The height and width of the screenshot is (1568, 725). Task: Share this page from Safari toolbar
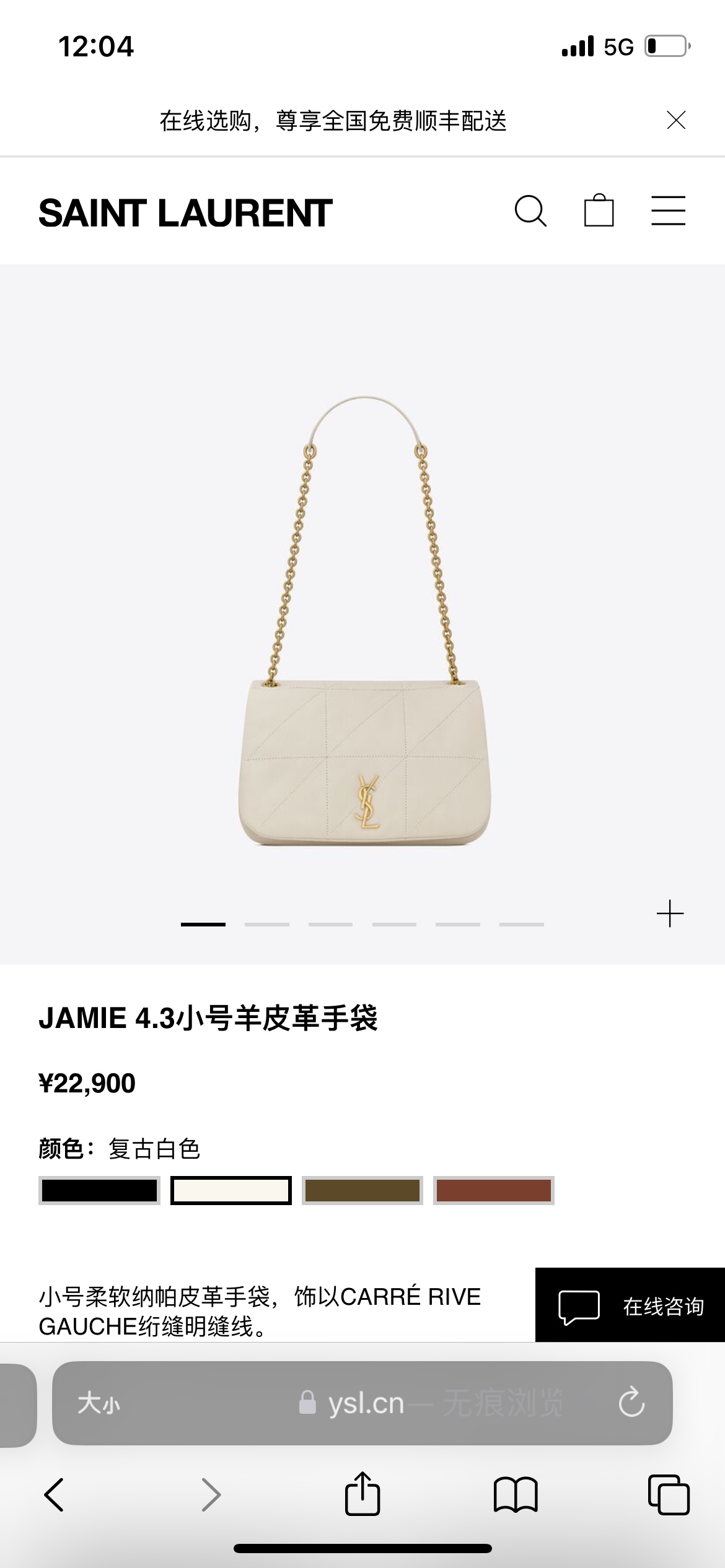point(362,1494)
